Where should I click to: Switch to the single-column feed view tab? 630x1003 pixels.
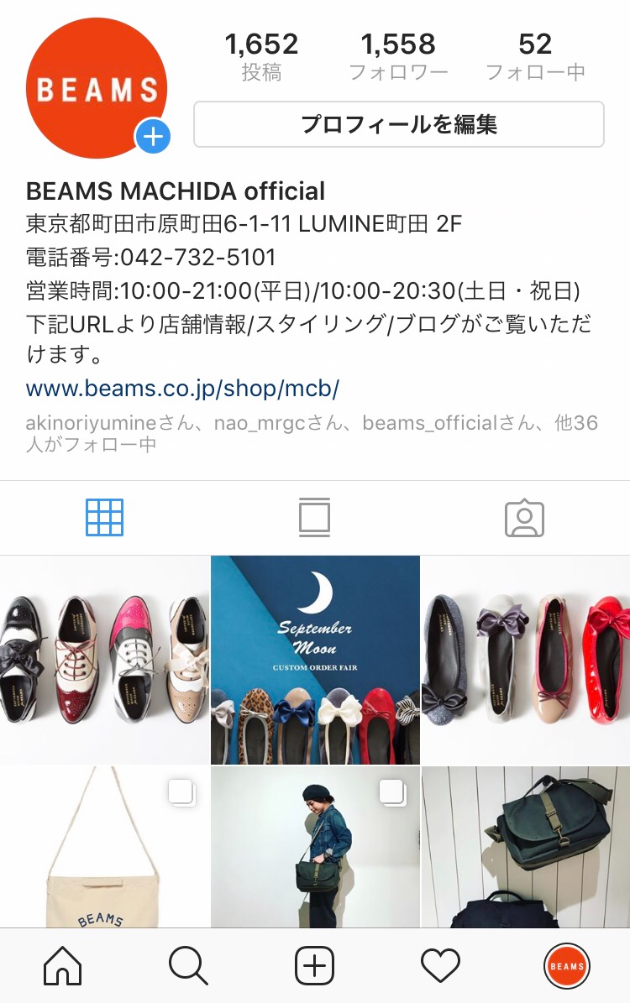[314, 518]
